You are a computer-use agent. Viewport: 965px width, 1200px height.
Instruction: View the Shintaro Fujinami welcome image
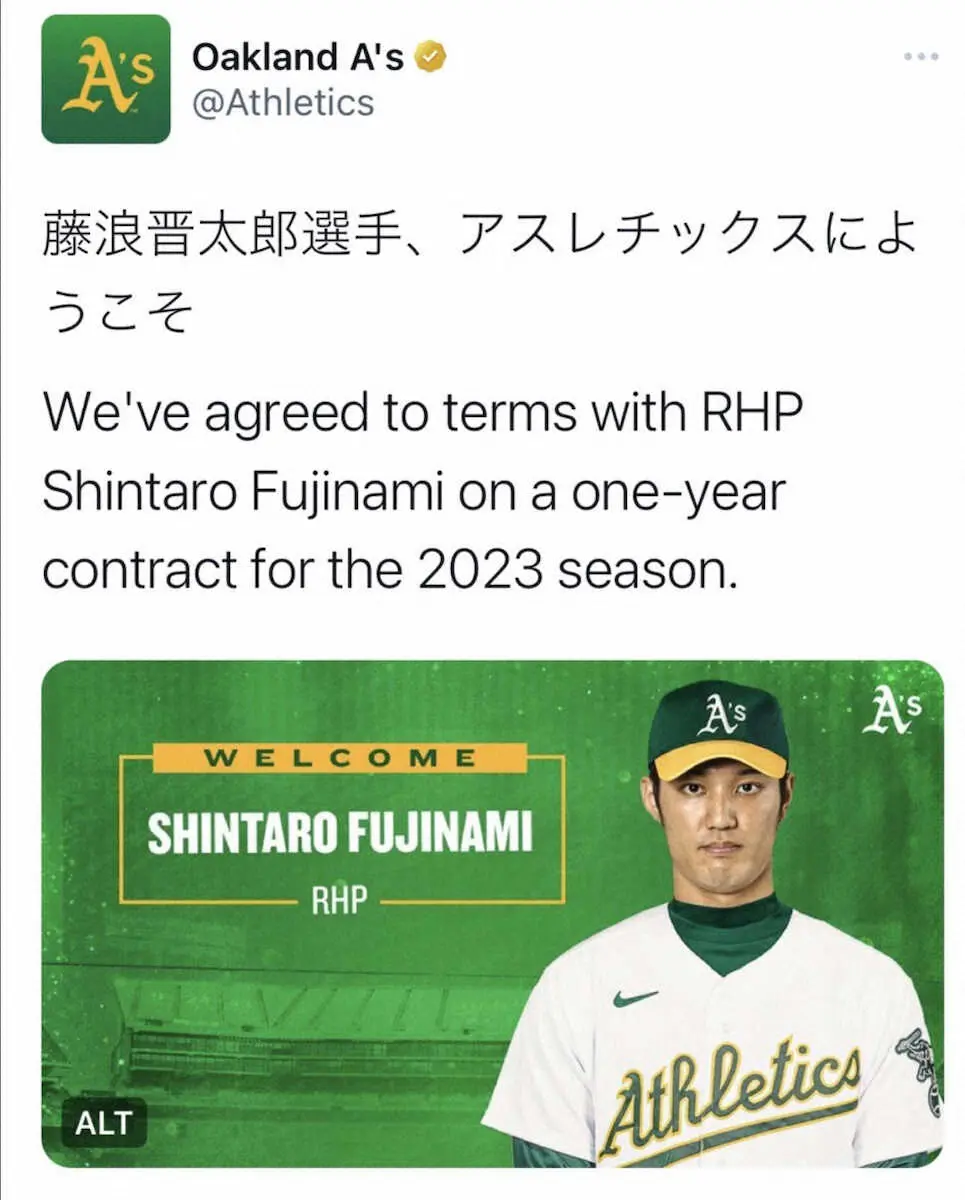492,912
